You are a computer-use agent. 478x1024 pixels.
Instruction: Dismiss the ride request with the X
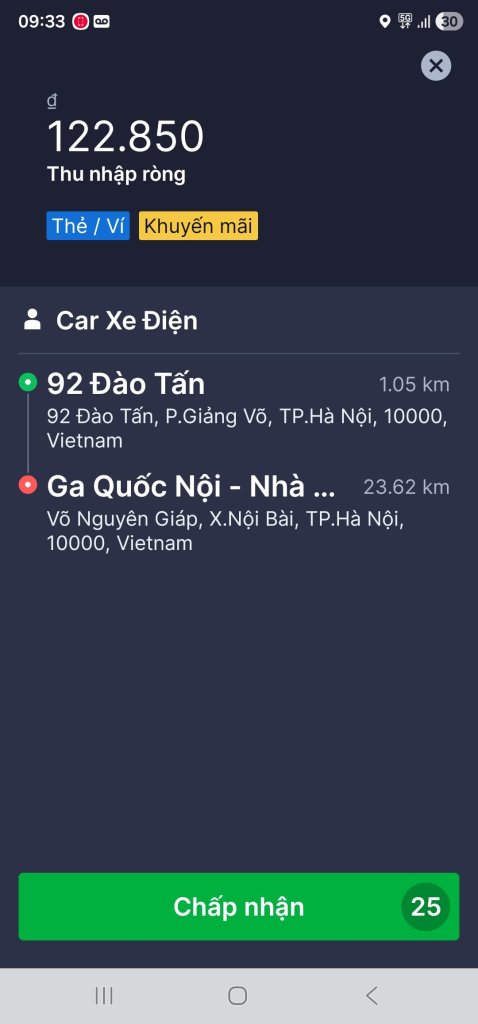pos(436,65)
